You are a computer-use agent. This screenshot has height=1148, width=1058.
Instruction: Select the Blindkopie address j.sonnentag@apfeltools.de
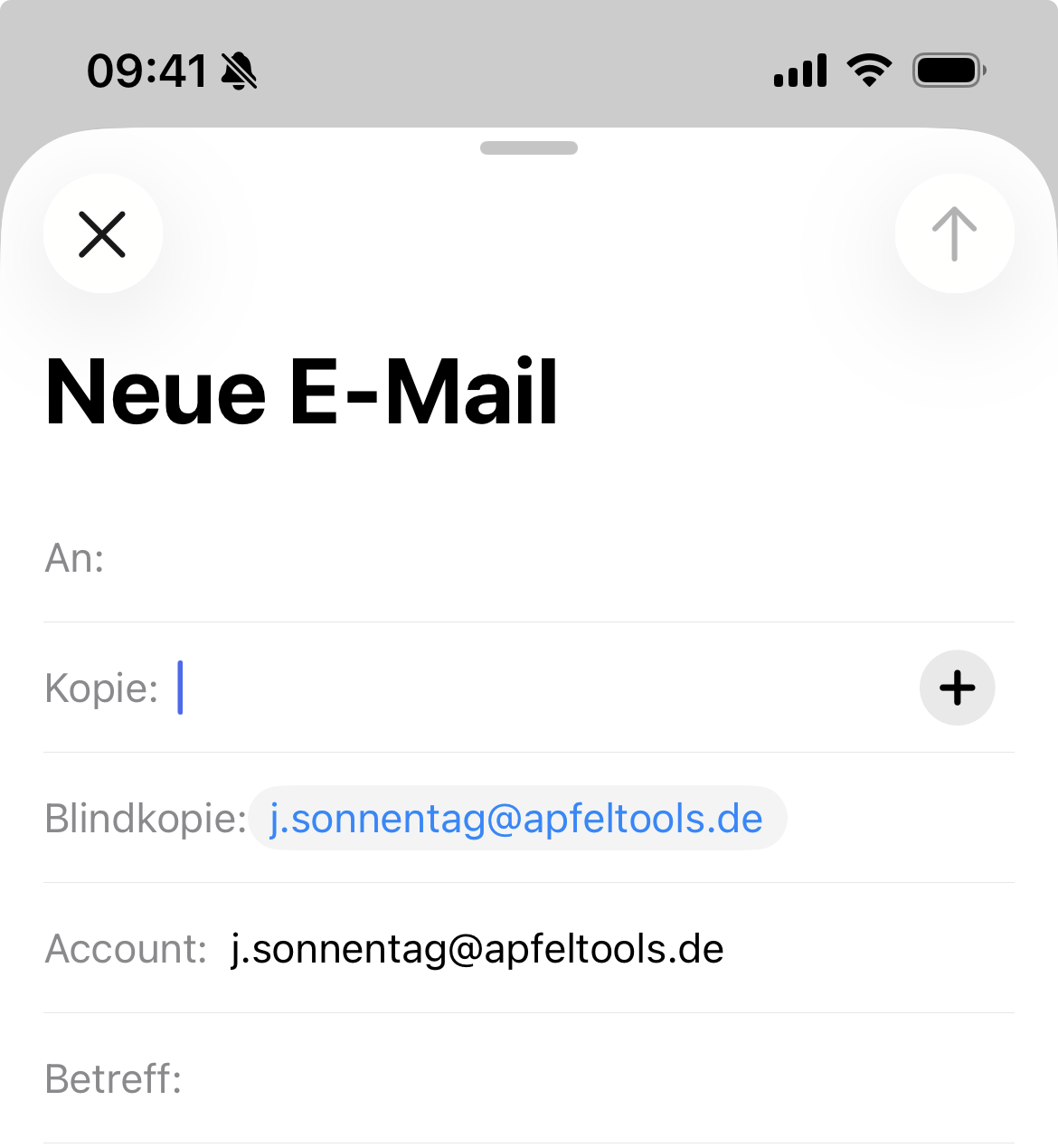tap(516, 819)
